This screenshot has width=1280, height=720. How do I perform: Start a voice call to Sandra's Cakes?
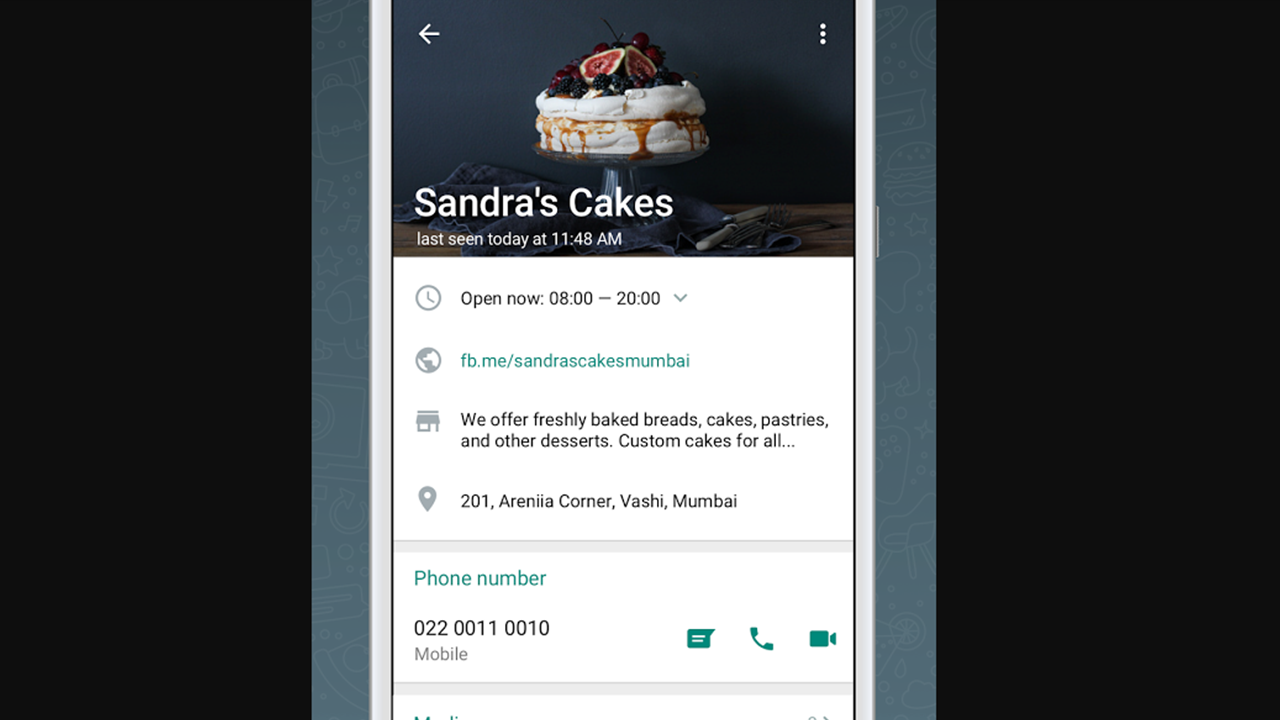[761, 638]
